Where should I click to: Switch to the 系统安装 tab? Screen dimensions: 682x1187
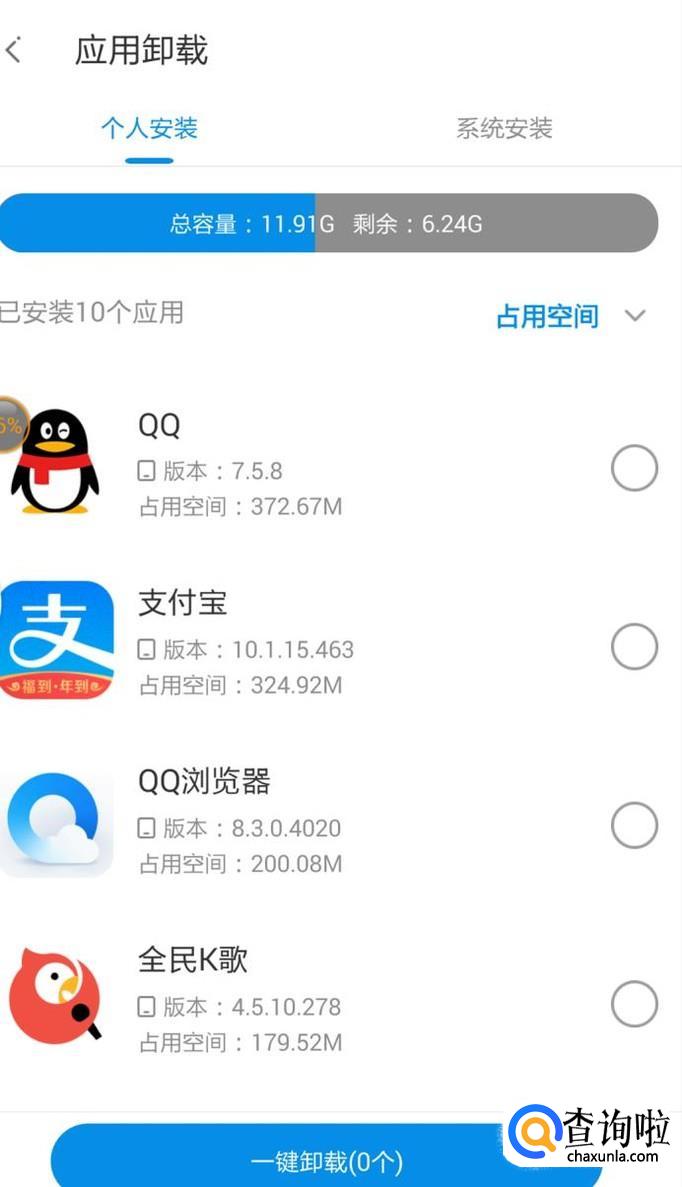[504, 128]
